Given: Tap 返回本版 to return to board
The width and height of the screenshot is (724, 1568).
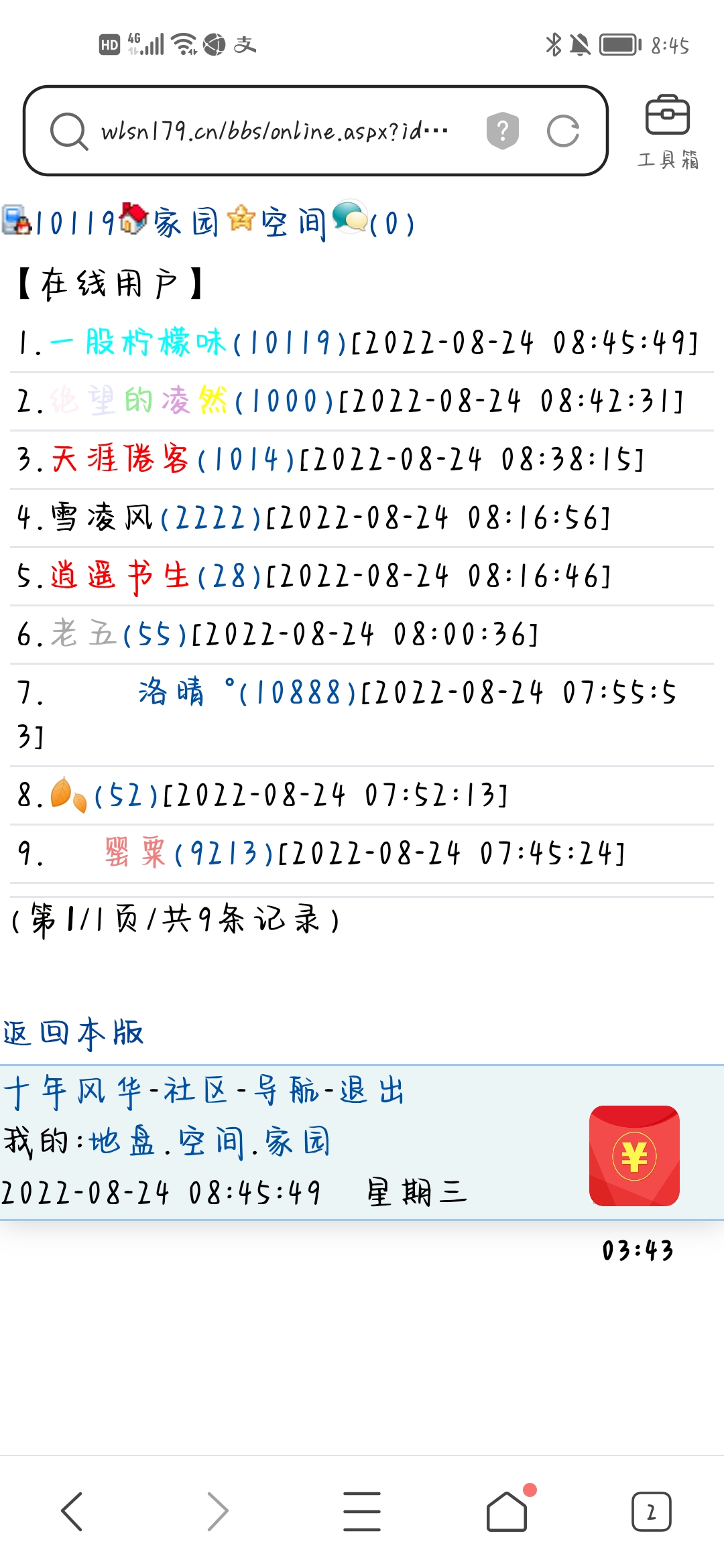Looking at the screenshot, I should click(x=74, y=1033).
